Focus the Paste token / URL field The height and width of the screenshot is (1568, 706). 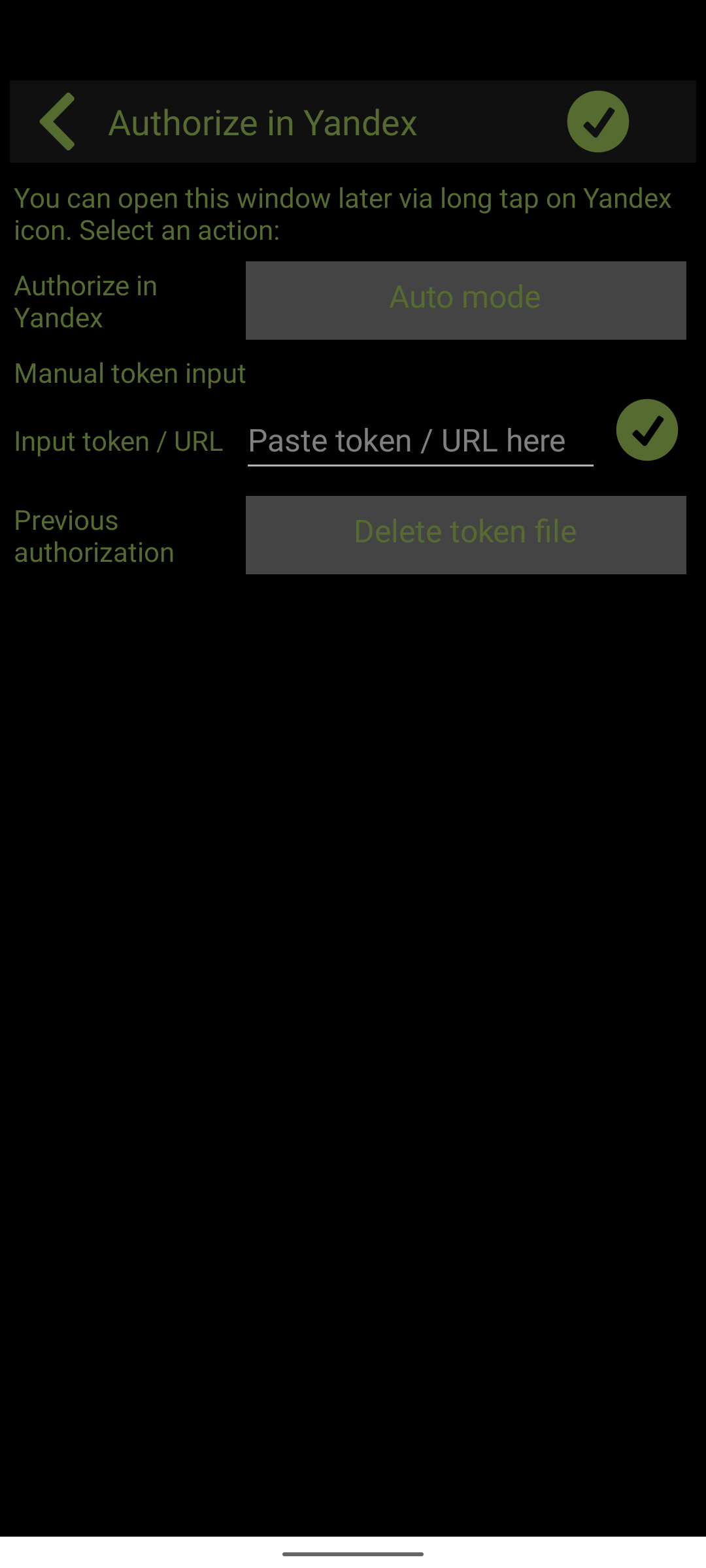point(420,442)
